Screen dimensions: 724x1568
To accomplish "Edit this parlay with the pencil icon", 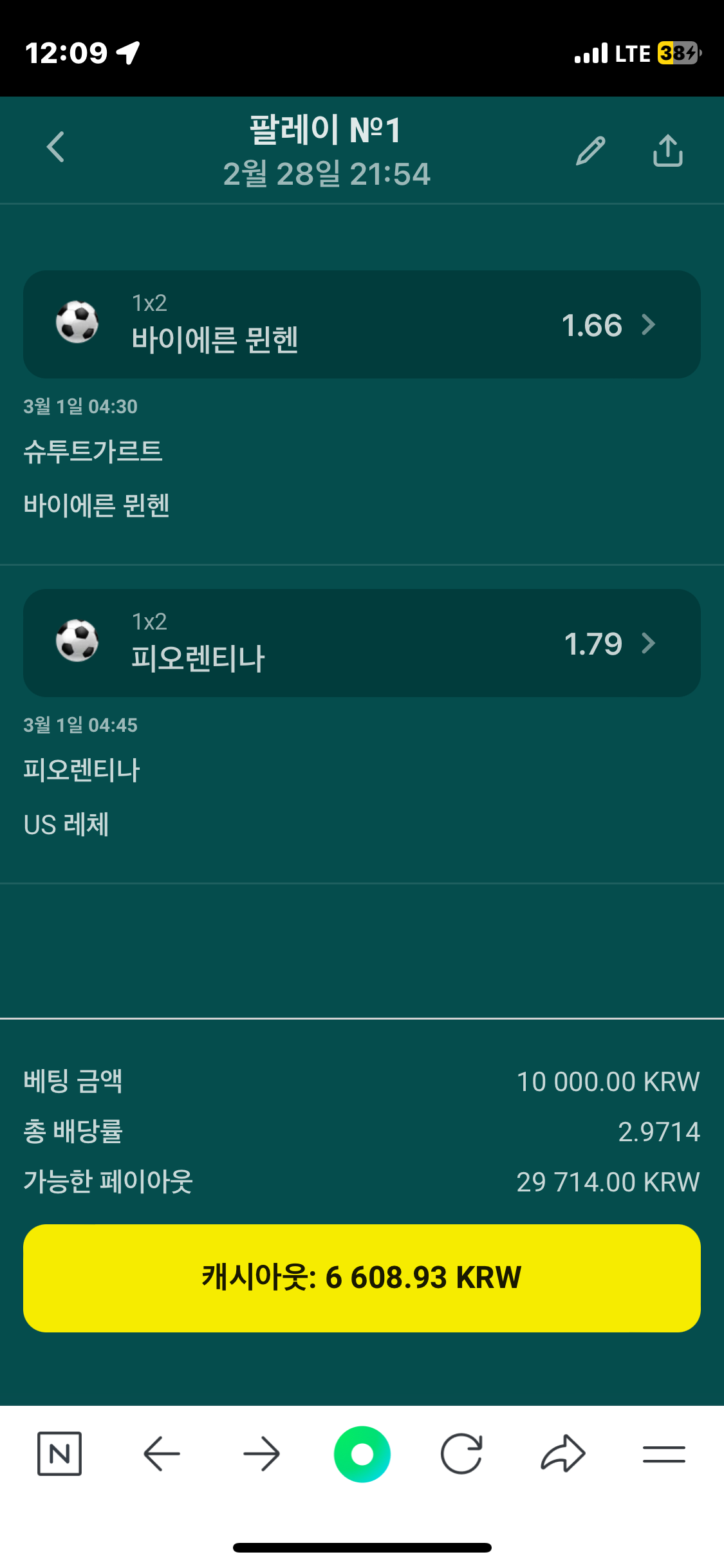I will (x=590, y=151).
